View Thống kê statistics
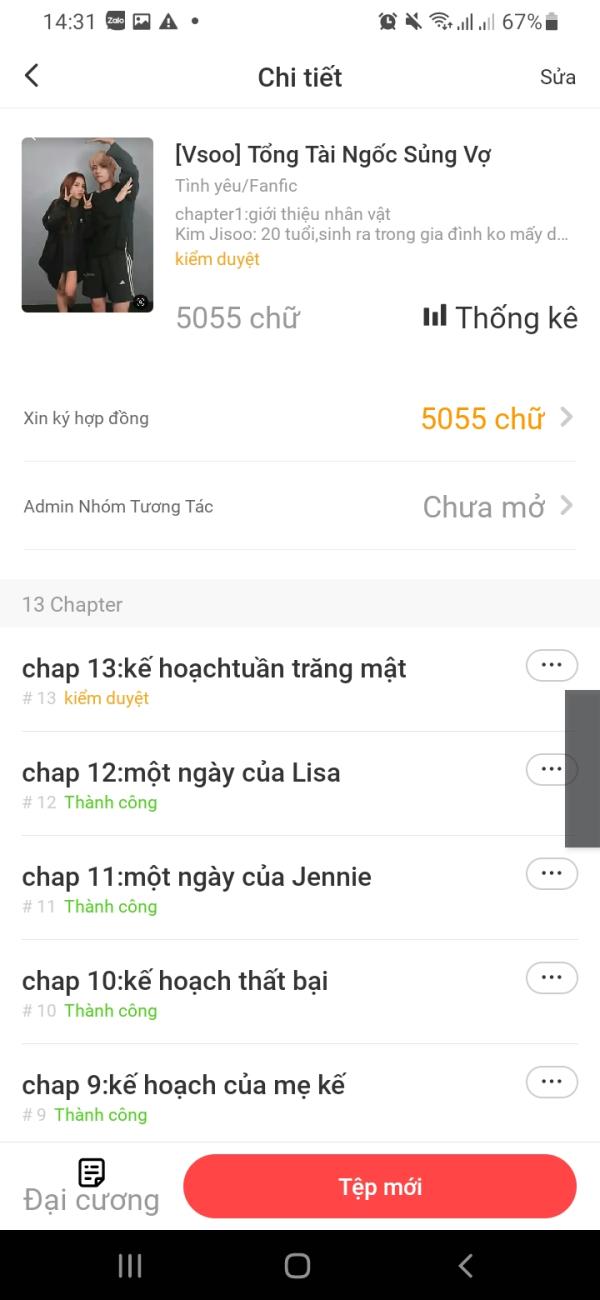This screenshot has height=1300, width=600. click(x=500, y=317)
